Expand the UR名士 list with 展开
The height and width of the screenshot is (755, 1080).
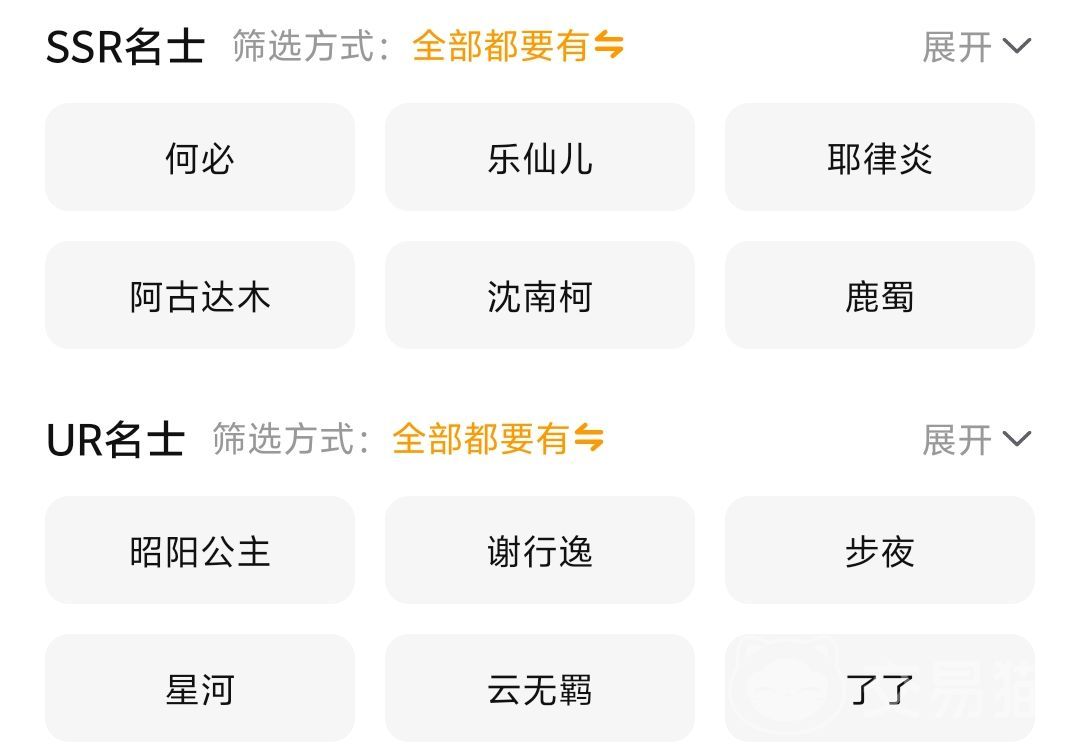tap(977, 439)
